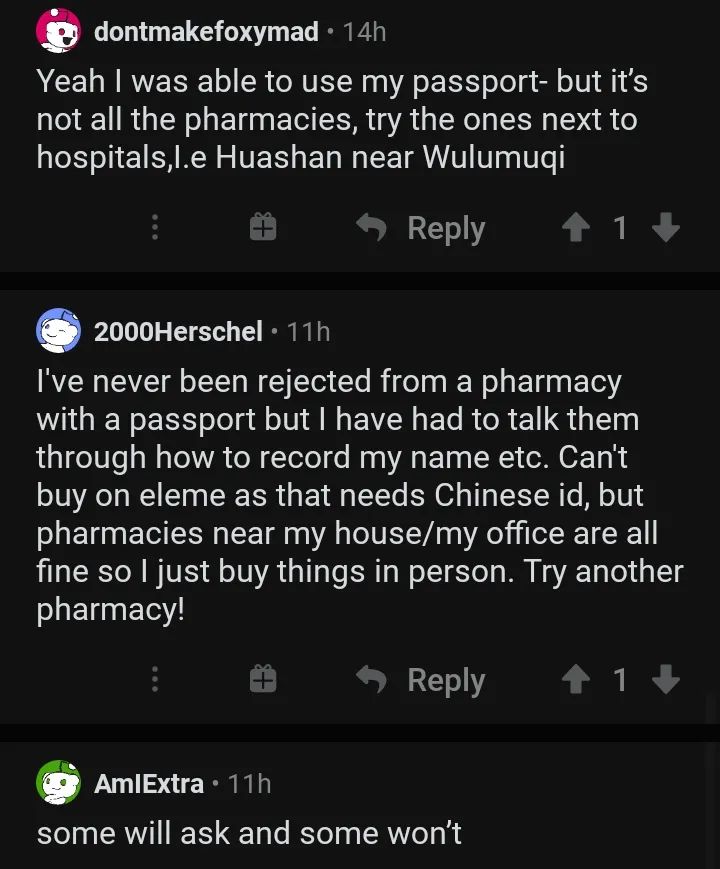The image size is (720, 869).
Task: Open the overflow menu on dontmakefoxymad's comment
Action: tap(155, 228)
